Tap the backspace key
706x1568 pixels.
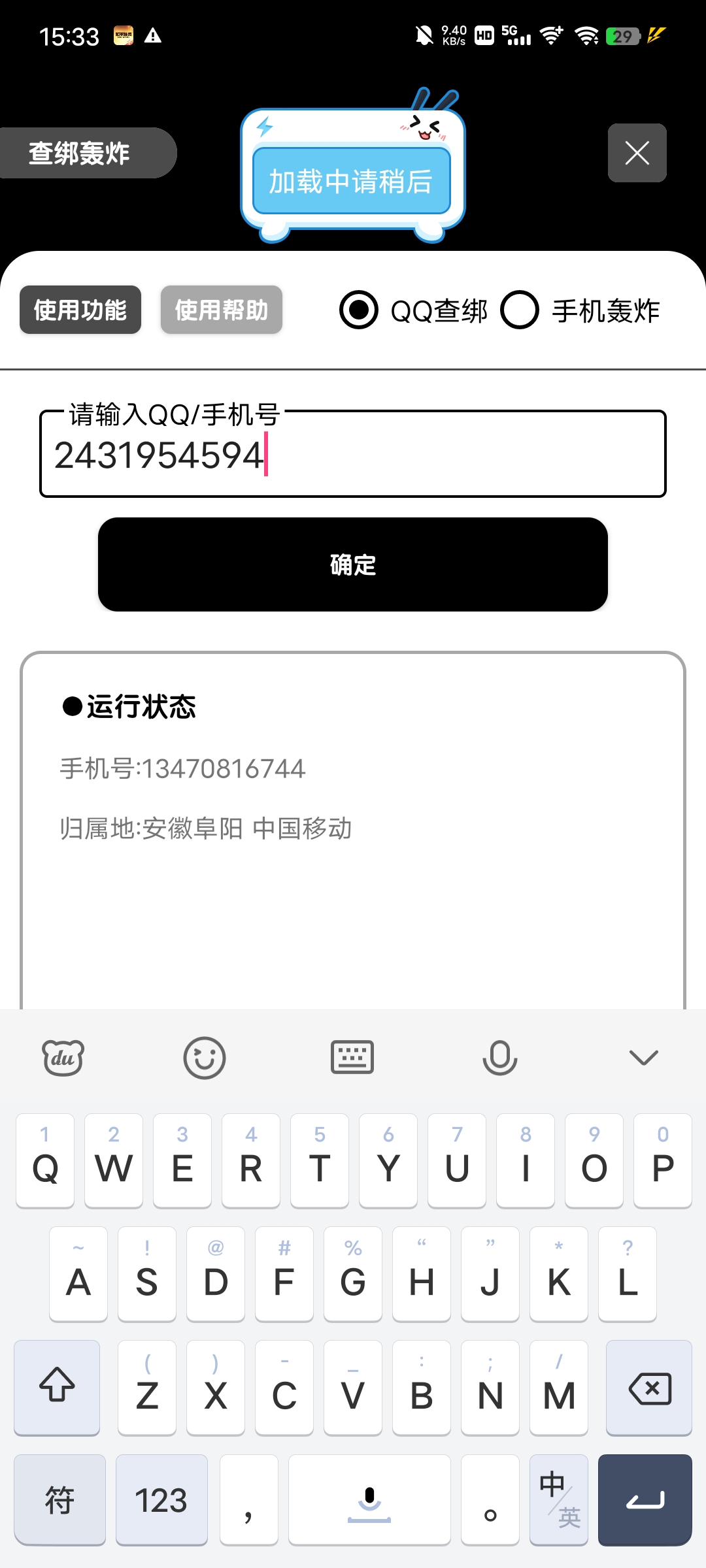point(648,1388)
